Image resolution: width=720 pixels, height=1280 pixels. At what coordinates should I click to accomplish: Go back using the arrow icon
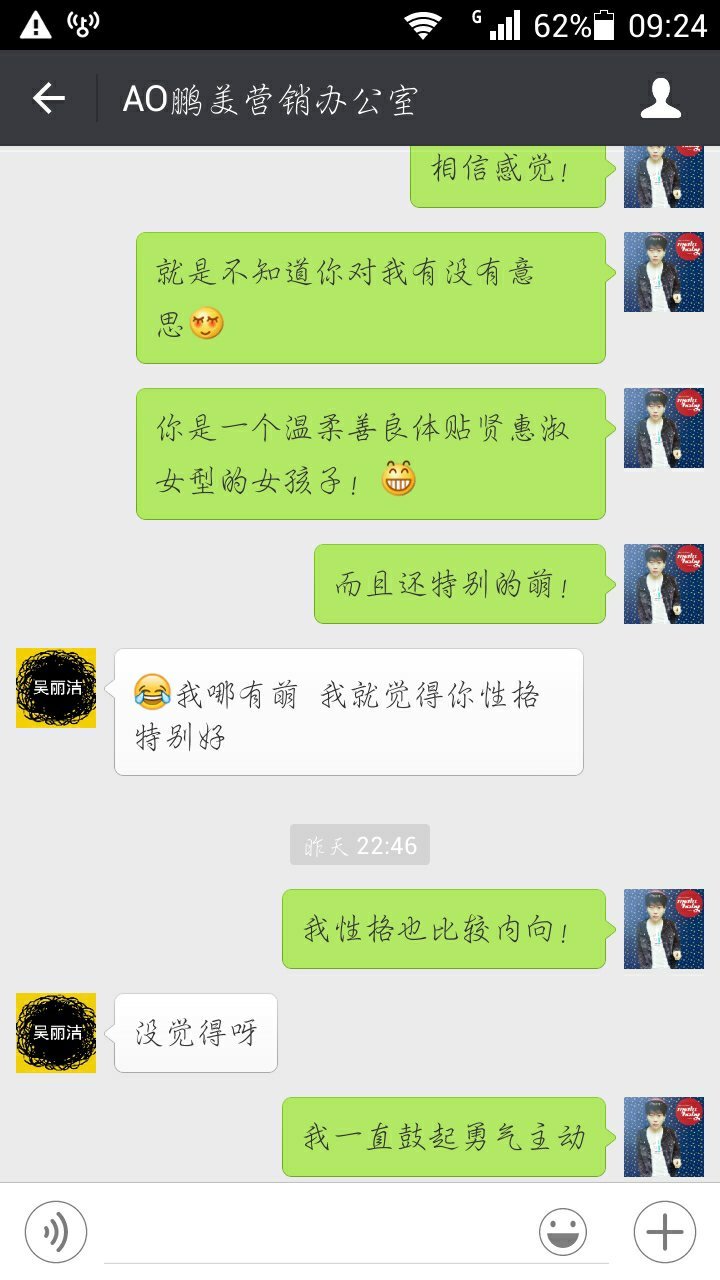(x=48, y=98)
